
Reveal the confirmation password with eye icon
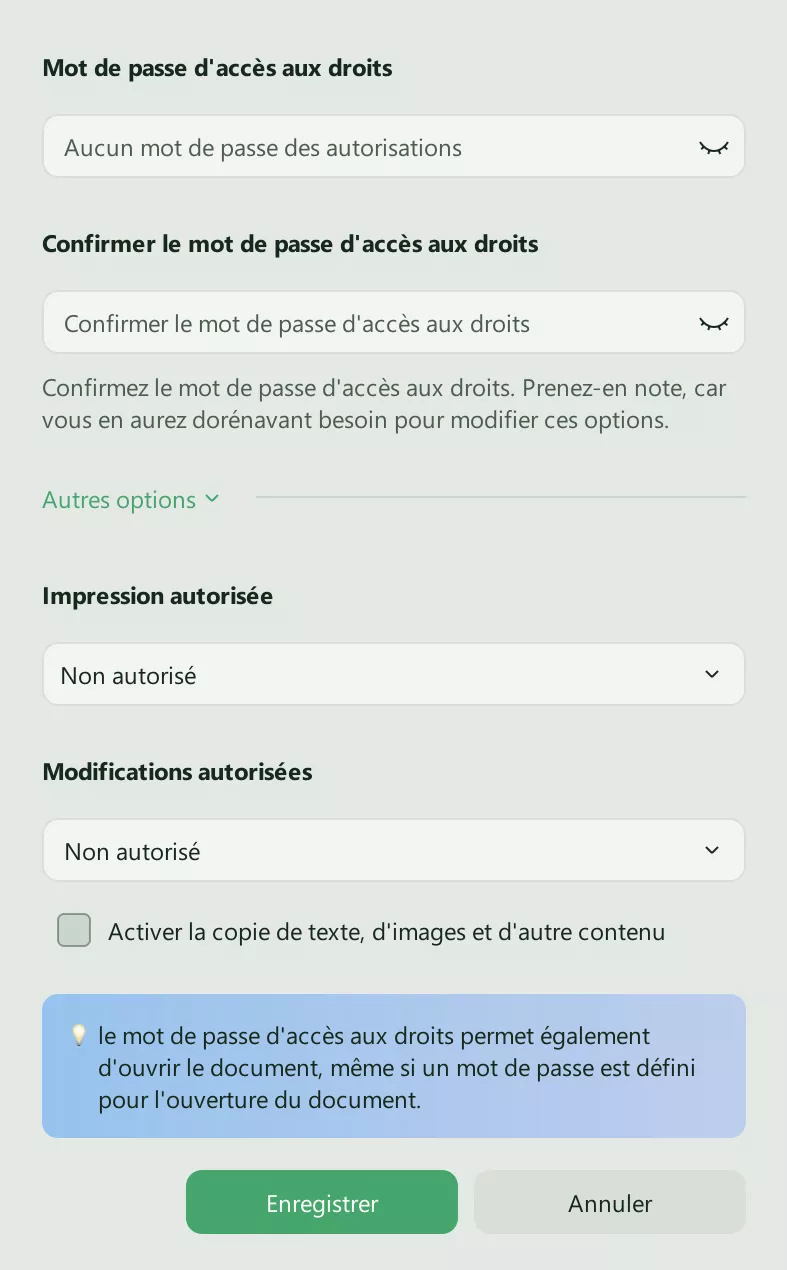click(713, 324)
